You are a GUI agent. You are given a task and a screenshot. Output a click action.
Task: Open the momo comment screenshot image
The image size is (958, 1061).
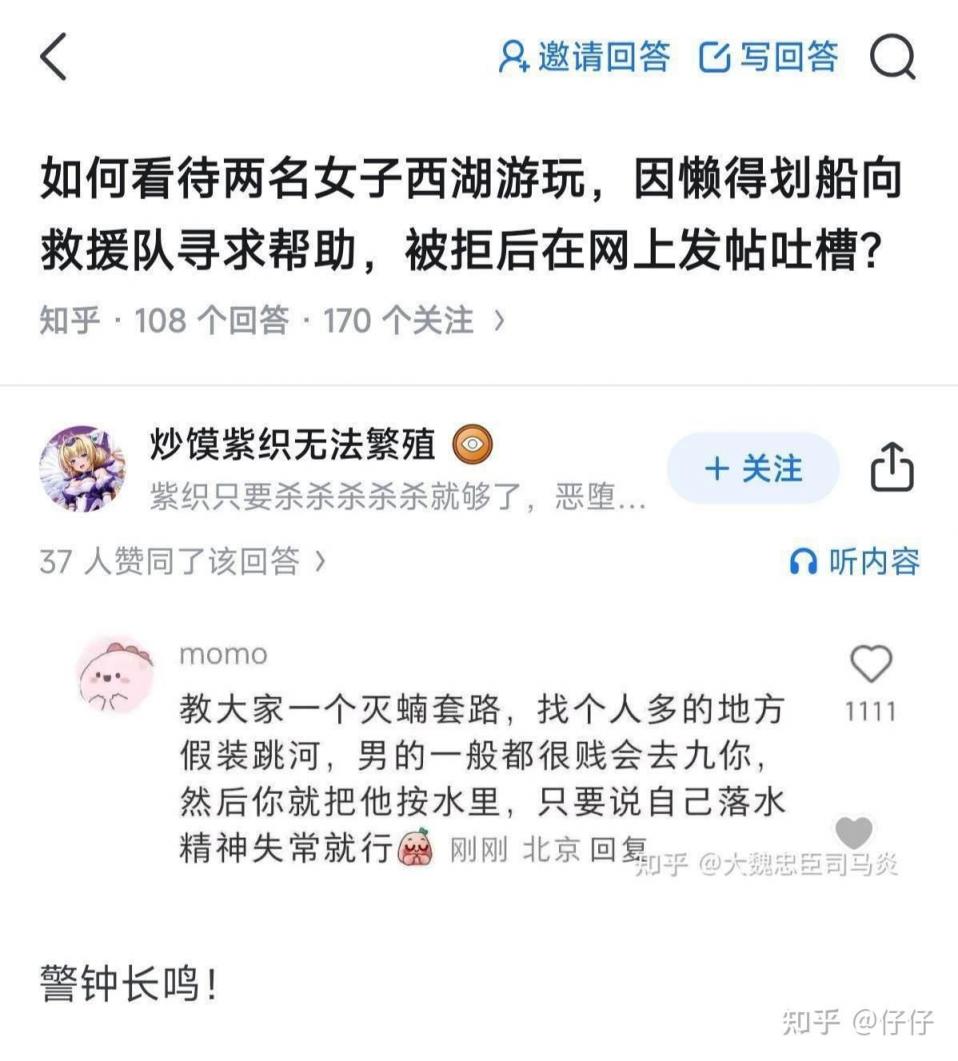point(480,755)
